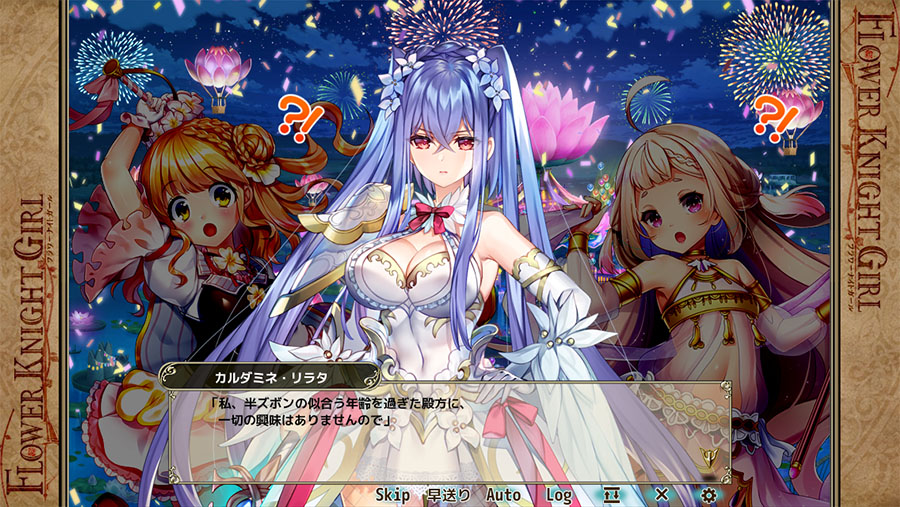
Task: Enable Auto dialogue playback
Action: [503, 495]
